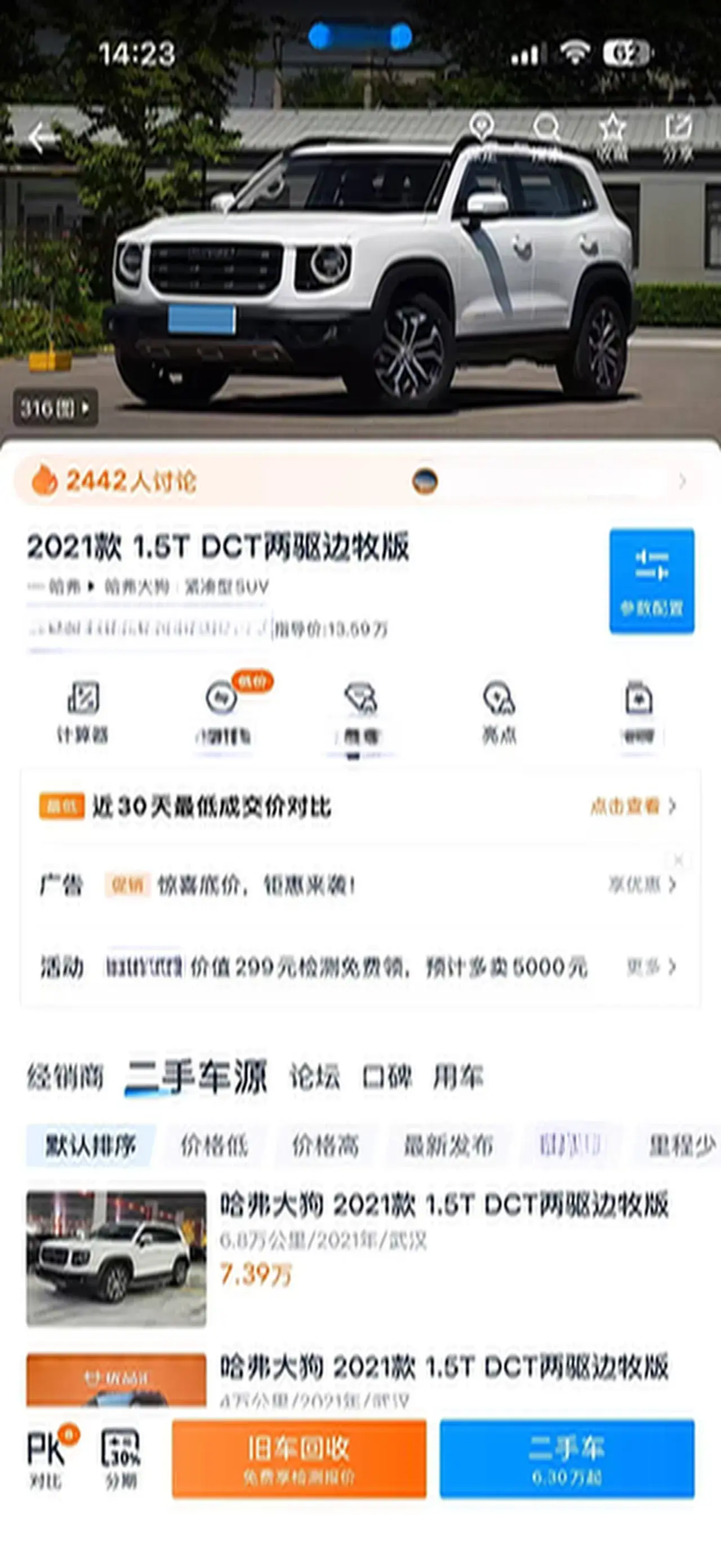The height and width of the screenshot is (1568, 721).
Task: Add this car to favorites (收藏)
Action: click(612, 136)
